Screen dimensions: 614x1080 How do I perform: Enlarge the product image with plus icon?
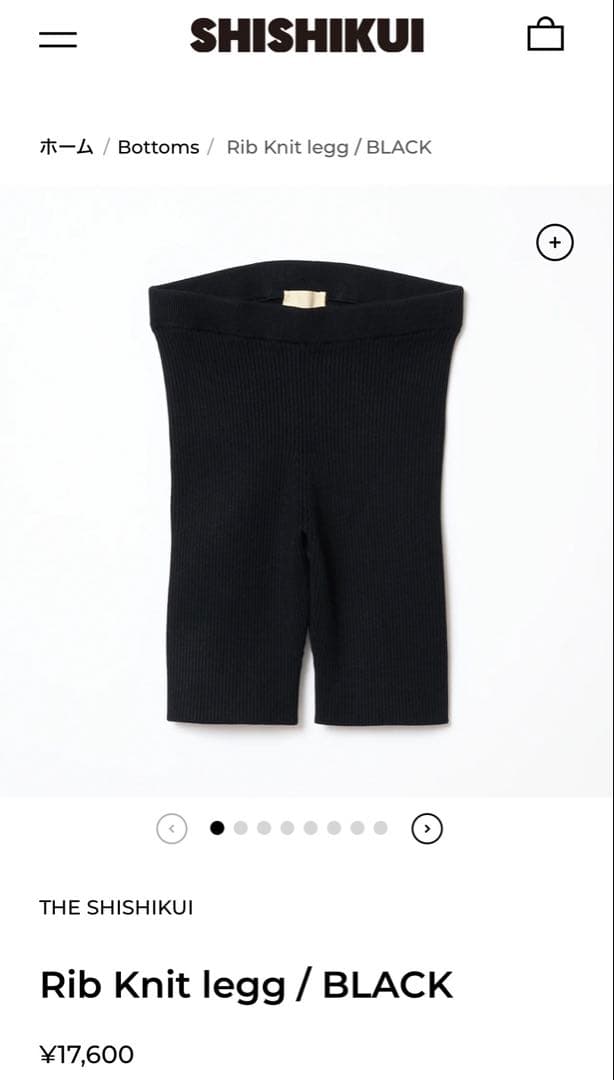tap(555, 242)
